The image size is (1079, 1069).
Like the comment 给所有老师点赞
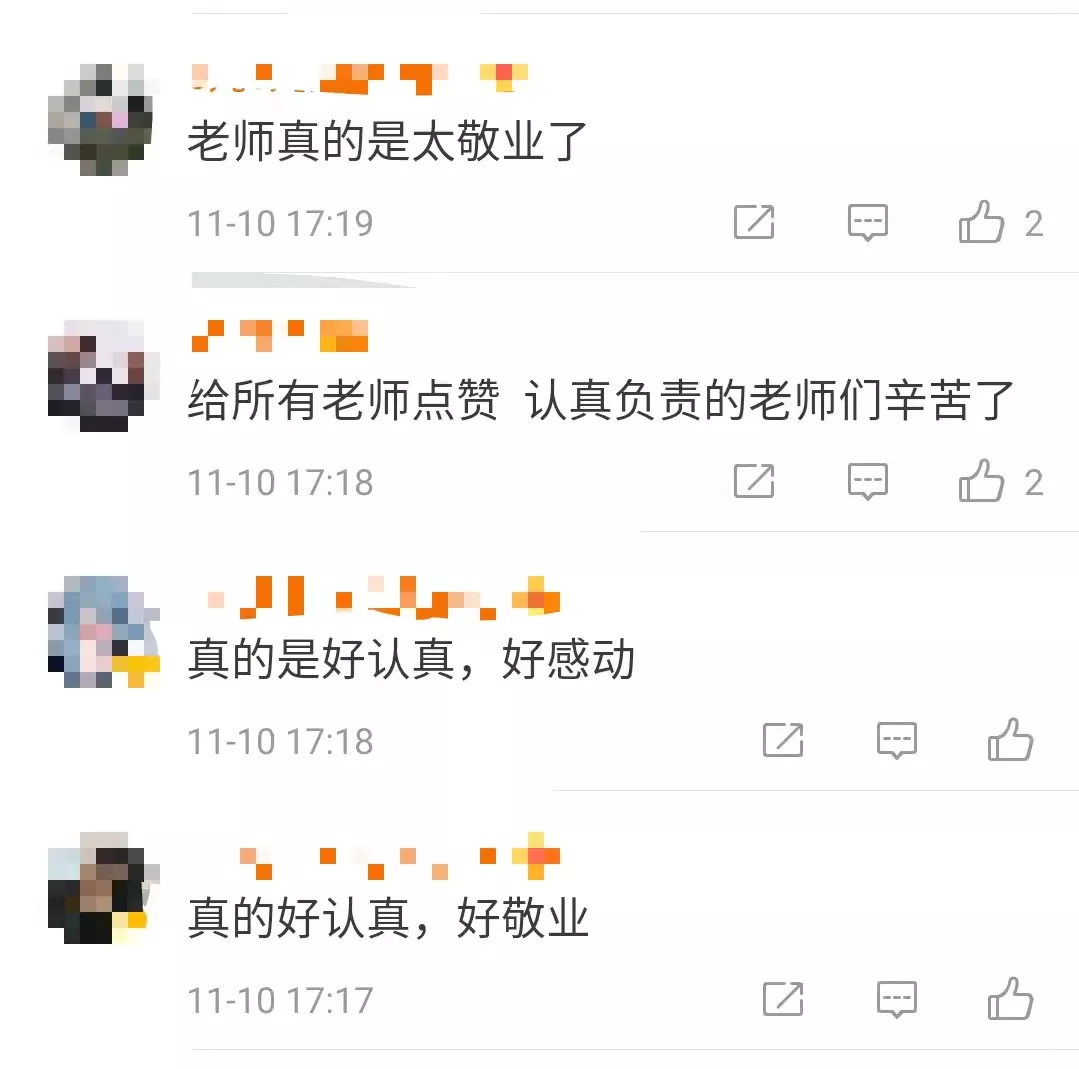pos(981,481)
